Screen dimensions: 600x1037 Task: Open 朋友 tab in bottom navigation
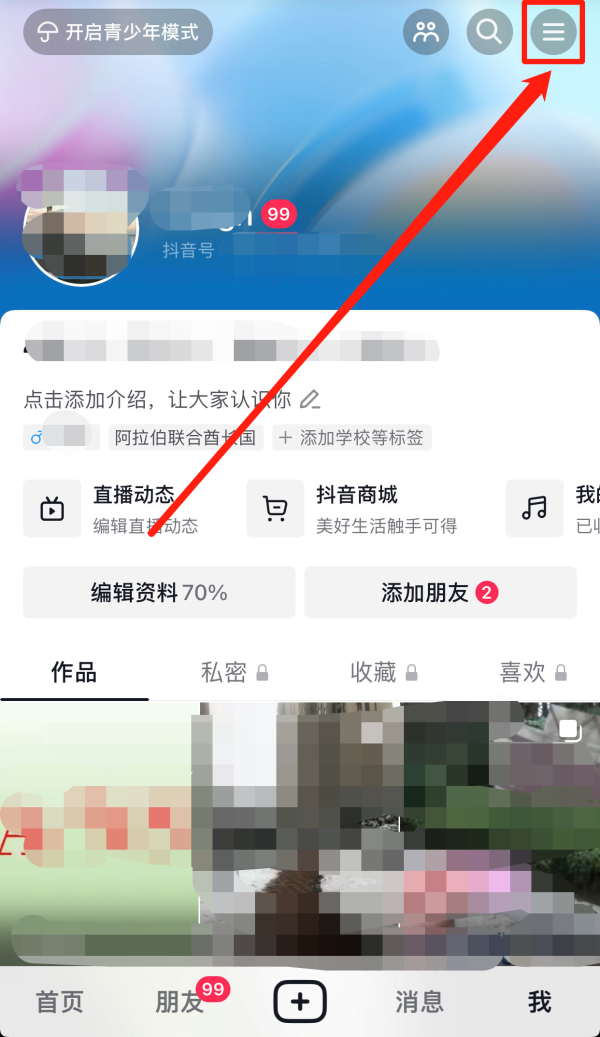182,1002
